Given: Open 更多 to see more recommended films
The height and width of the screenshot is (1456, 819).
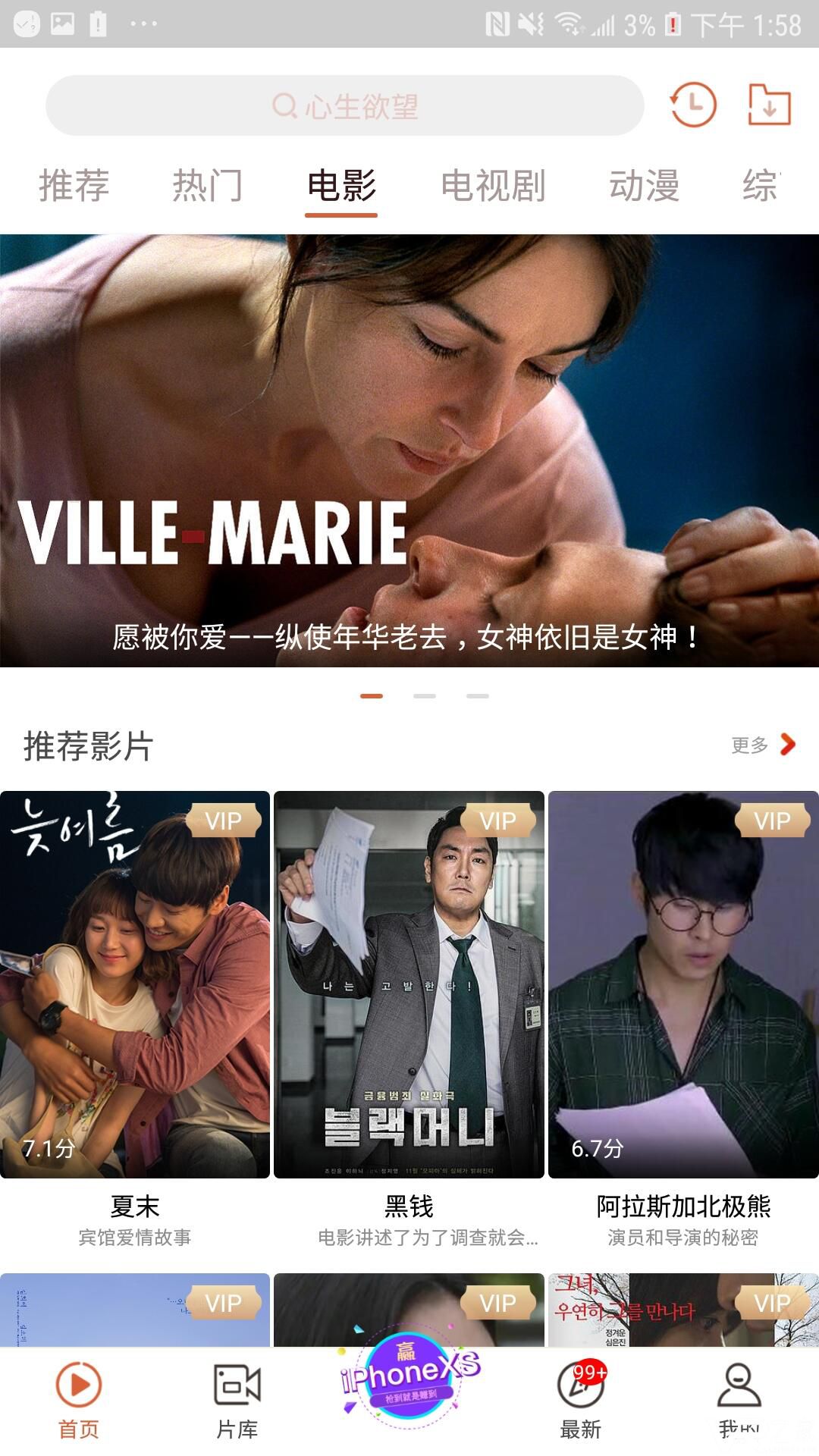Looking at the screenshot, I should pos(757,745).
